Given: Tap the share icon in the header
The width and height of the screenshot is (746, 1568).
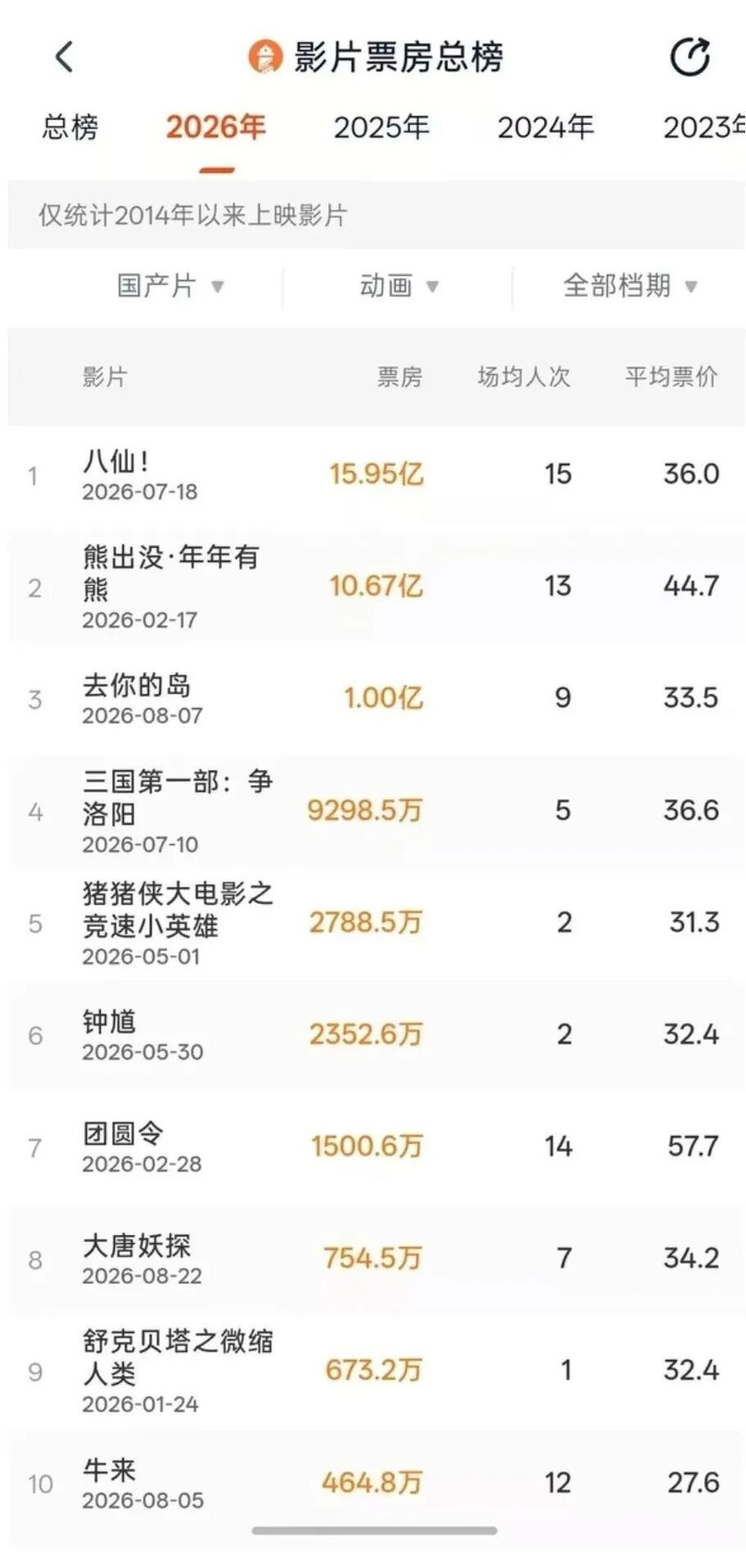Looking at the screenshot, I should point(690,57).
